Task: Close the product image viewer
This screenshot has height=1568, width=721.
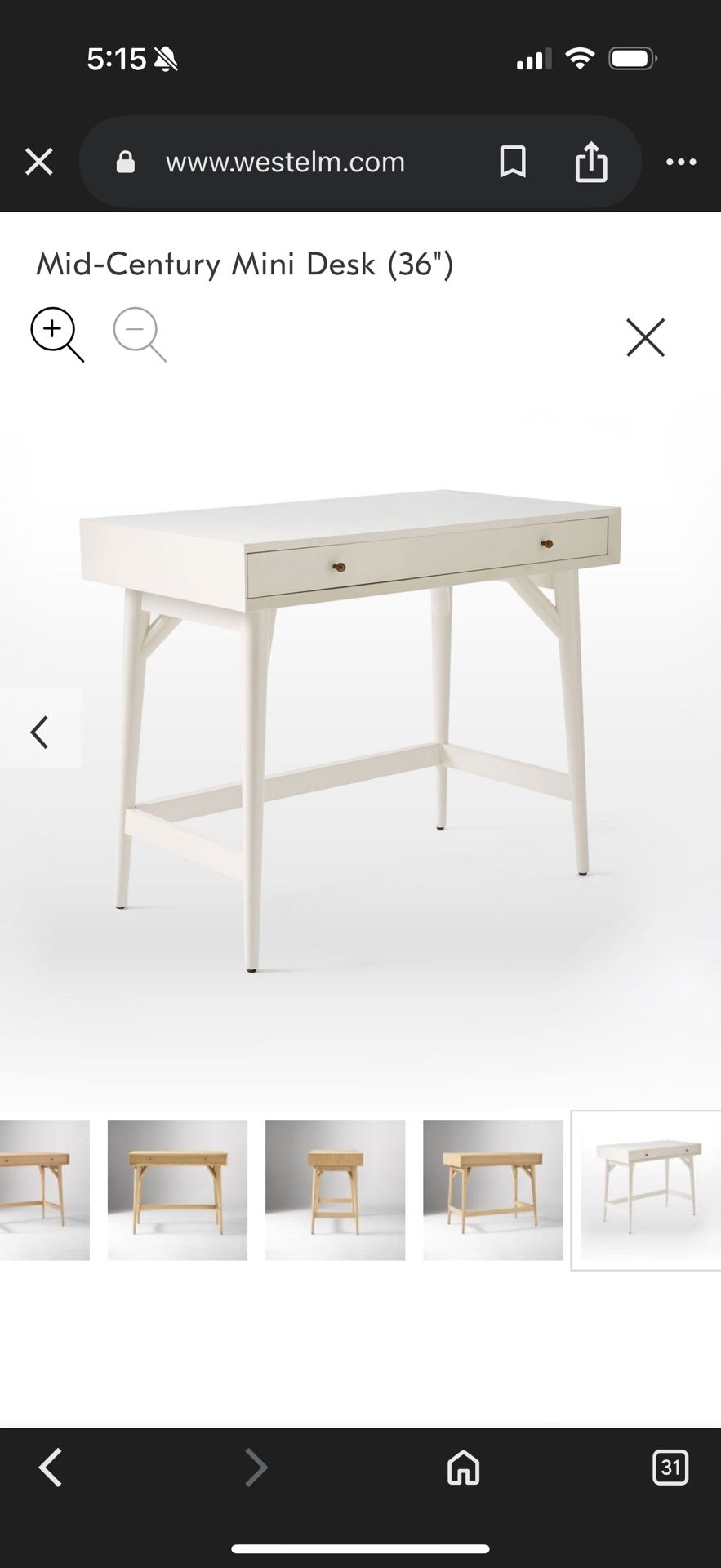Action: [645, 337]
